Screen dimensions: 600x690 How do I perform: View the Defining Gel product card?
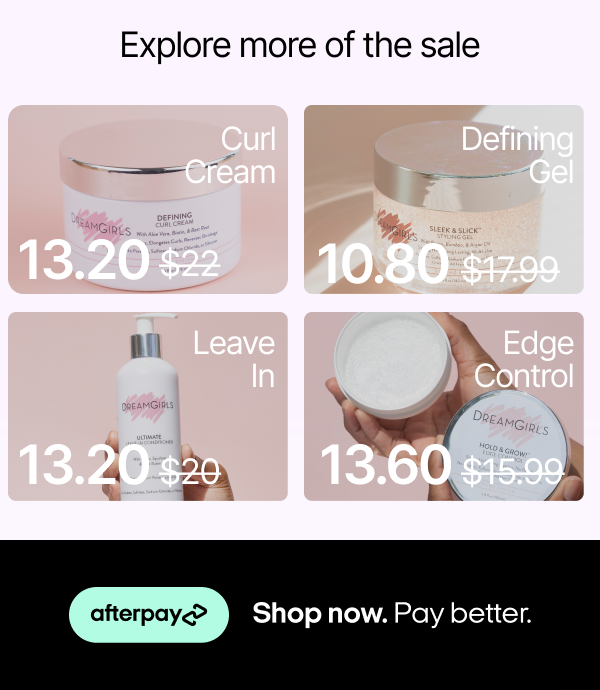point(444,199)
